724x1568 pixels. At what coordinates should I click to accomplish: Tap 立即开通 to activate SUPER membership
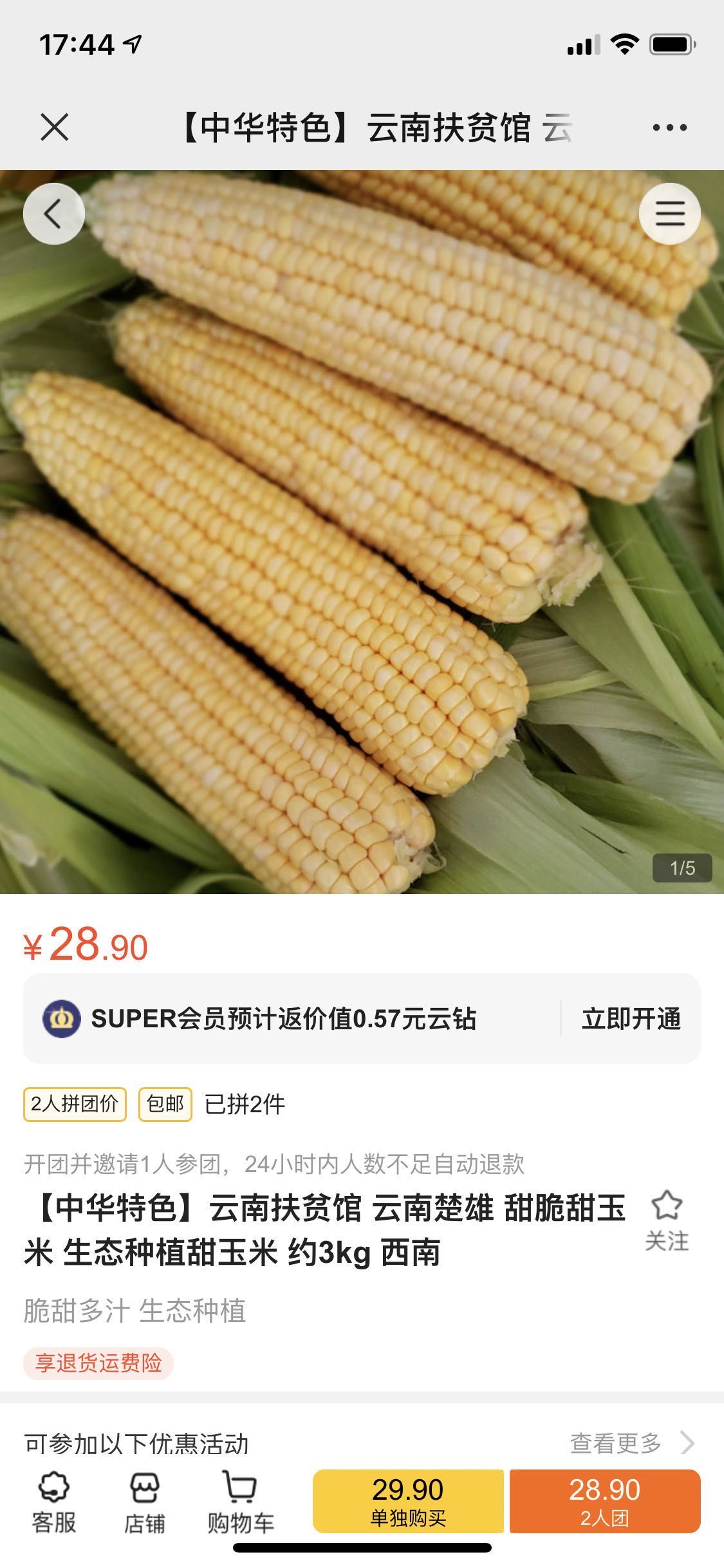click(631, 1019)
